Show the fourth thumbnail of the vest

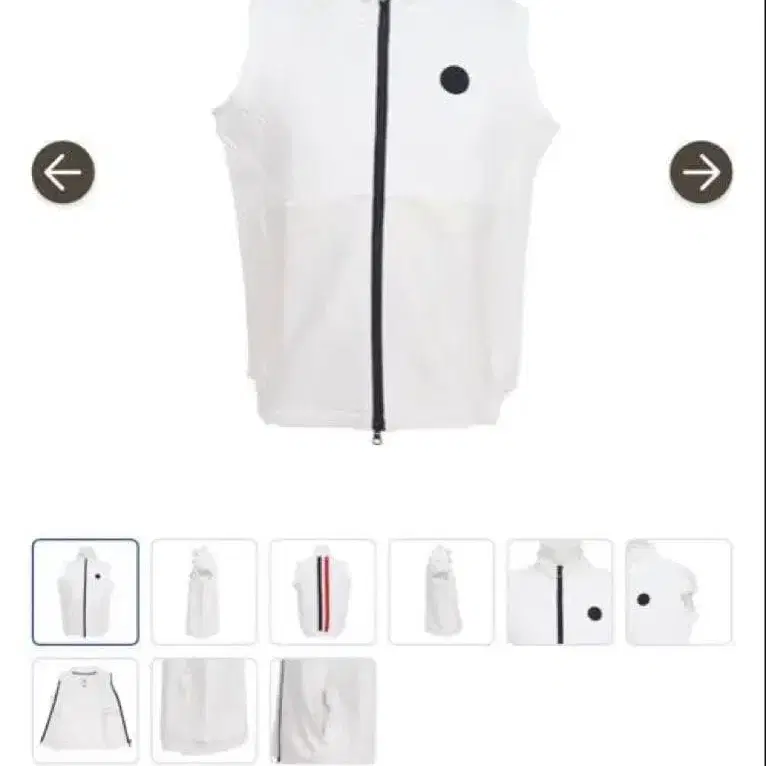point(442,592)
